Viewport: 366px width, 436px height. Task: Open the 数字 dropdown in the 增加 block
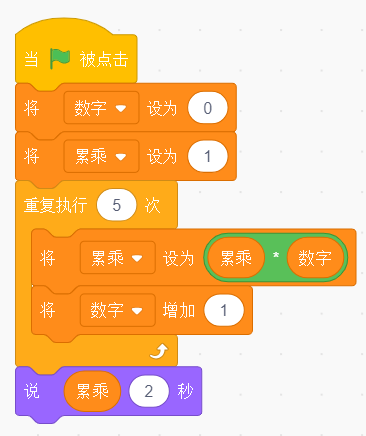point(117,310)
